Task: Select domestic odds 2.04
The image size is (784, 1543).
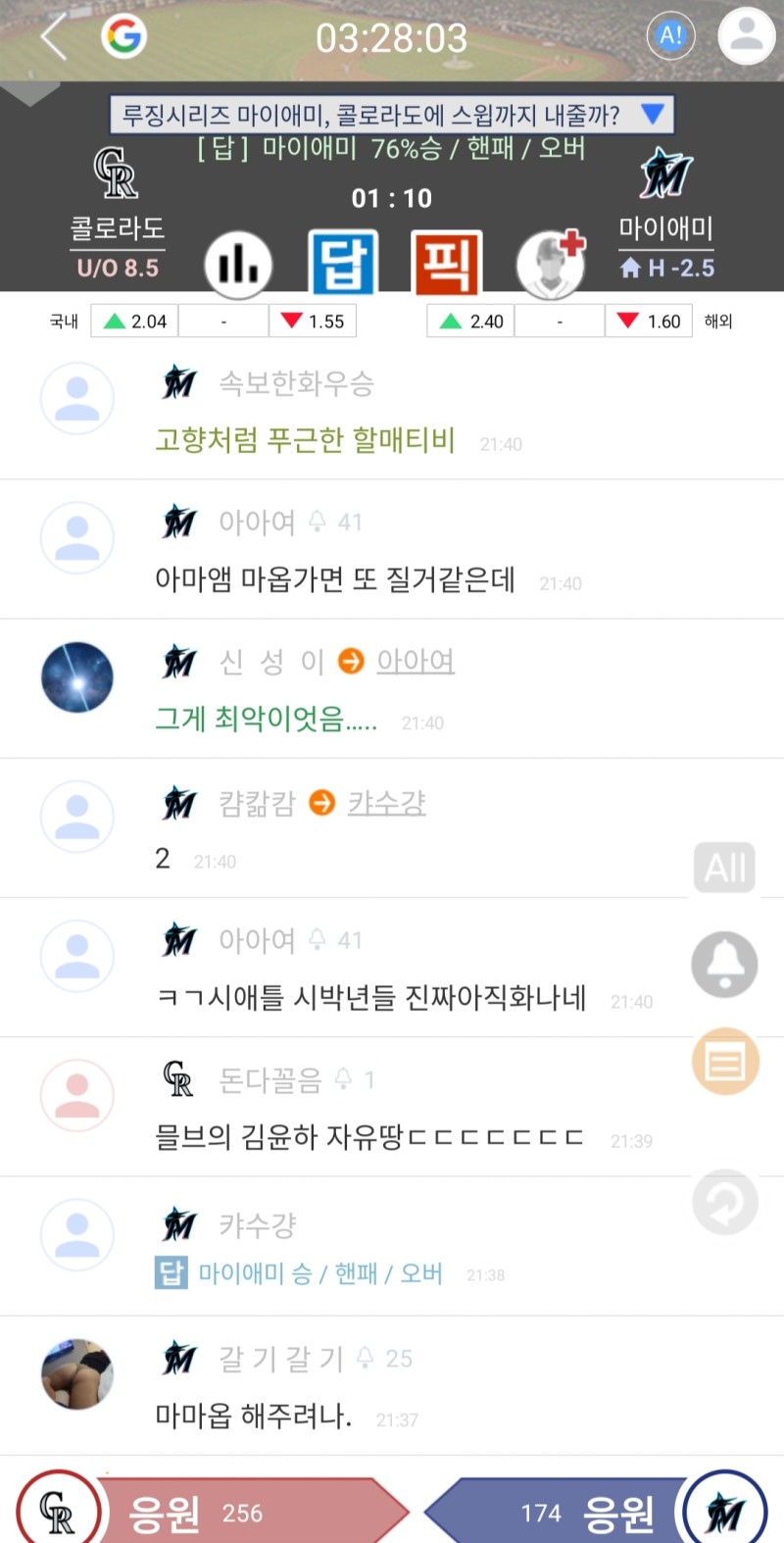Action: (135, 321)
